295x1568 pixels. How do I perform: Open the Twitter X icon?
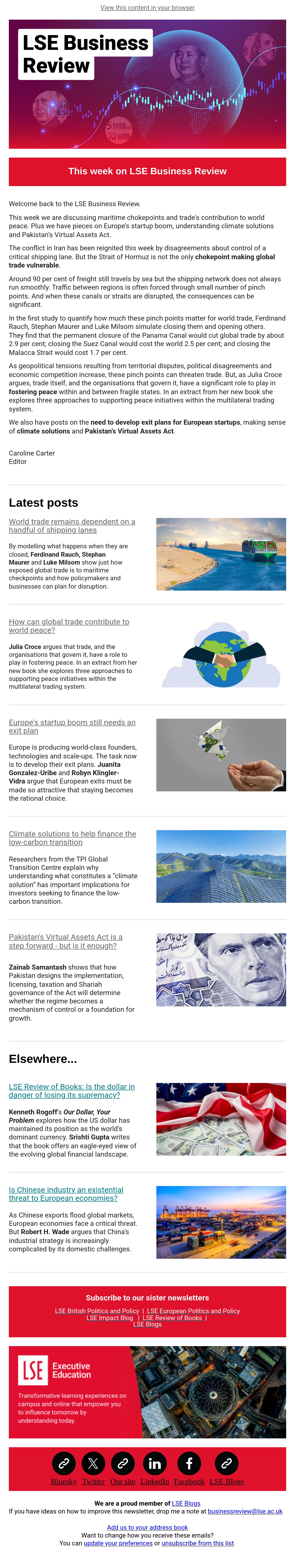point(93,1463)
